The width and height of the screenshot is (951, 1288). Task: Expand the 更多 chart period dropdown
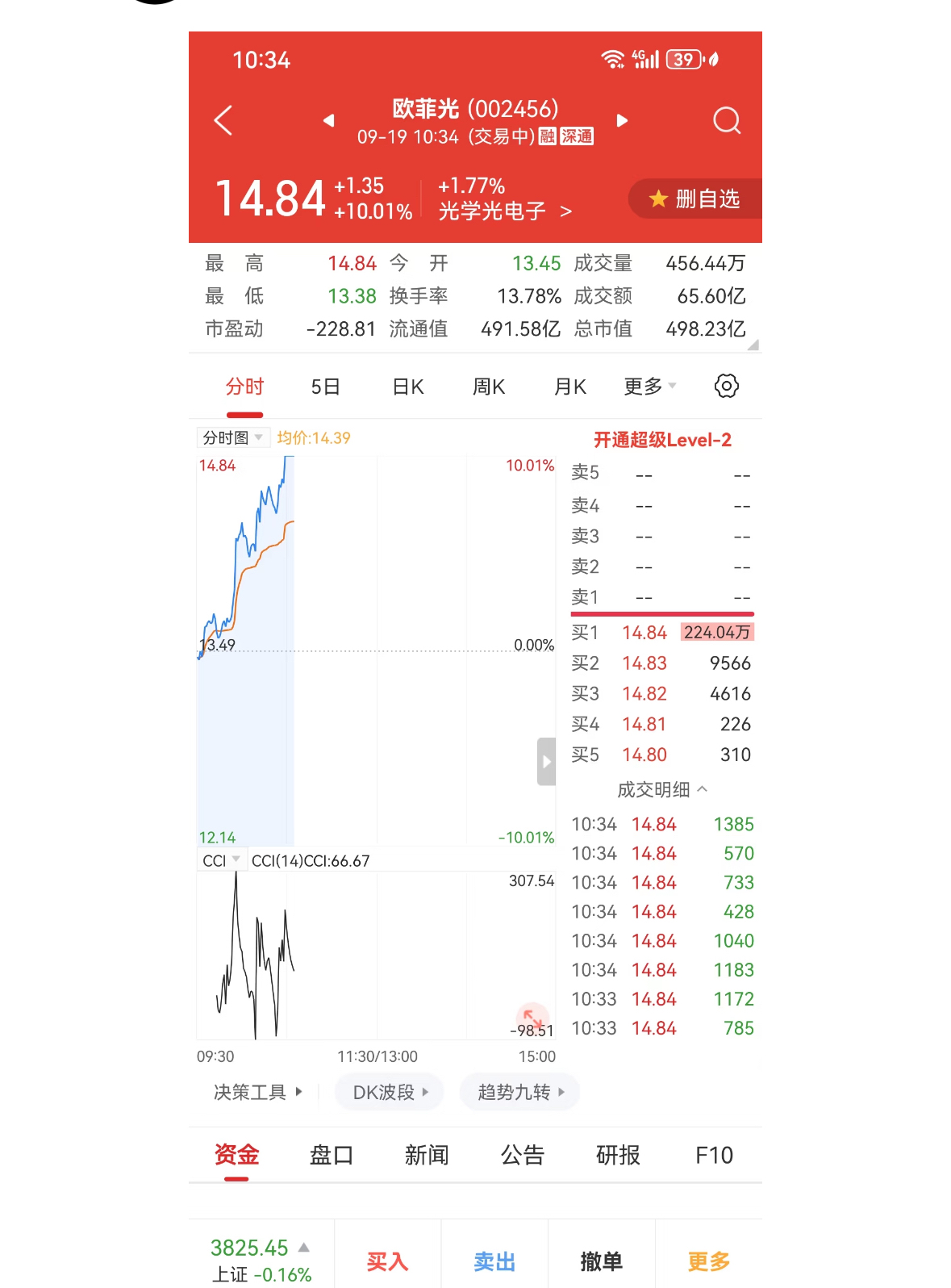[x=649, y=387]
